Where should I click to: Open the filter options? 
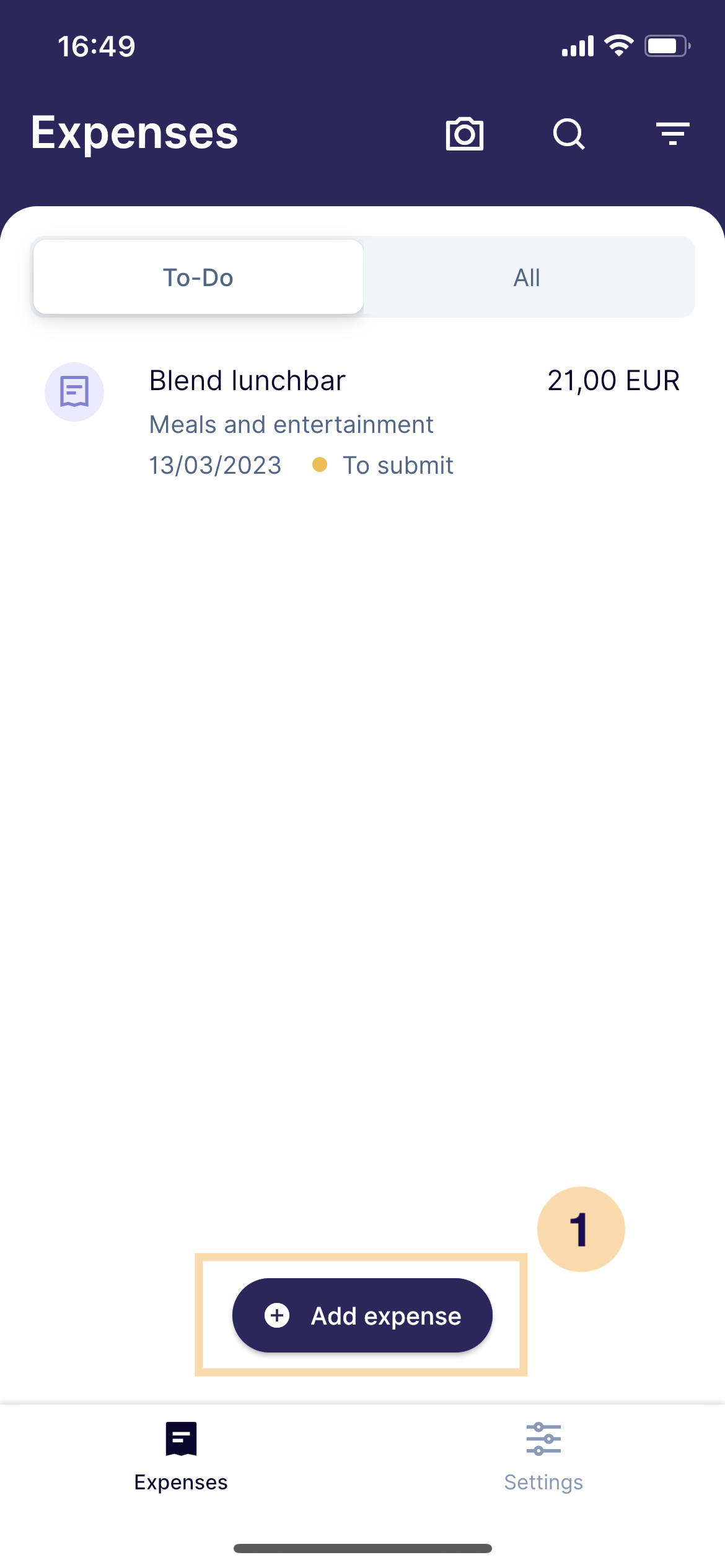tap(672, 134)
